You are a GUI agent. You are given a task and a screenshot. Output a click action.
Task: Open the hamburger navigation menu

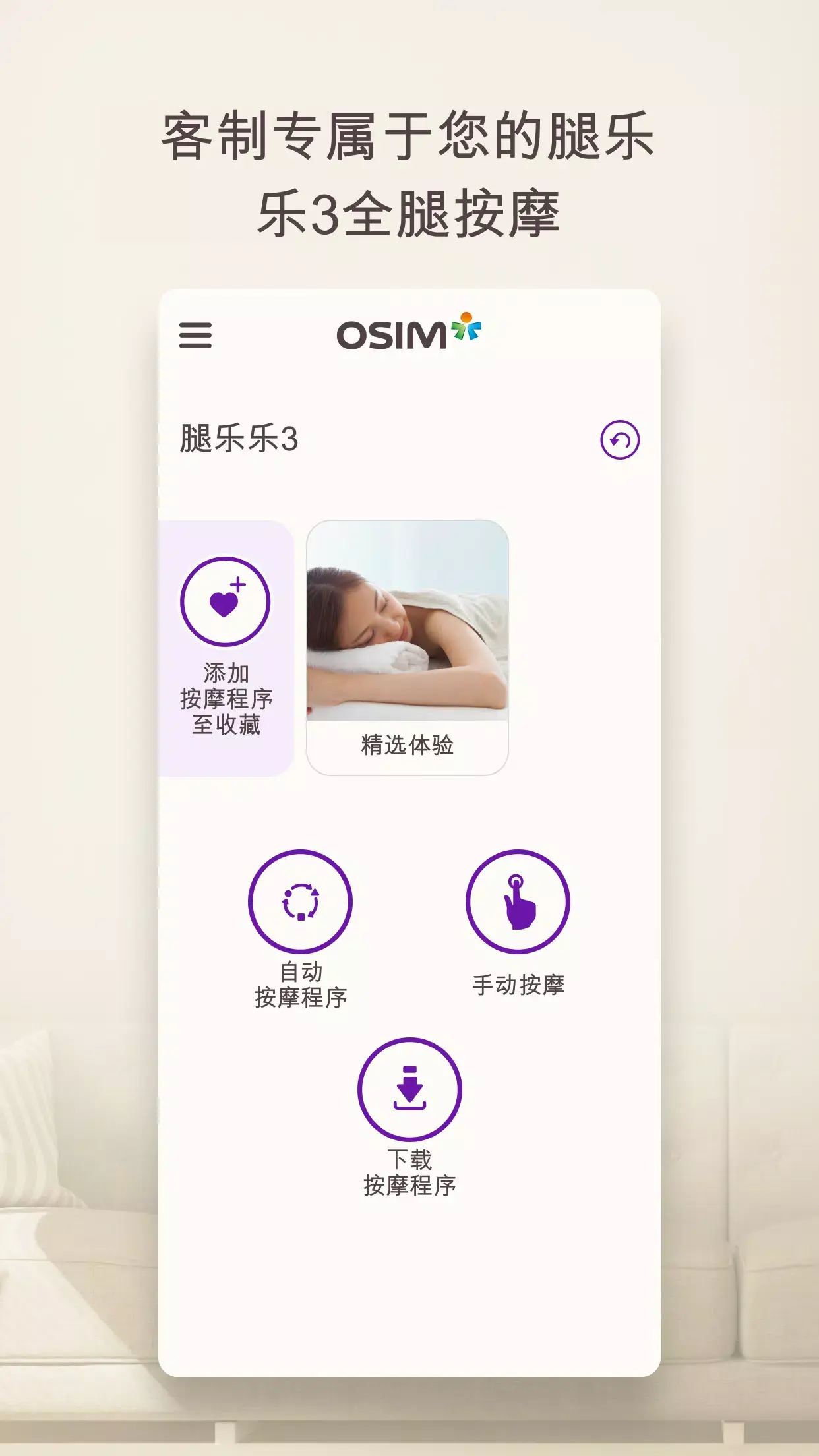197,336
